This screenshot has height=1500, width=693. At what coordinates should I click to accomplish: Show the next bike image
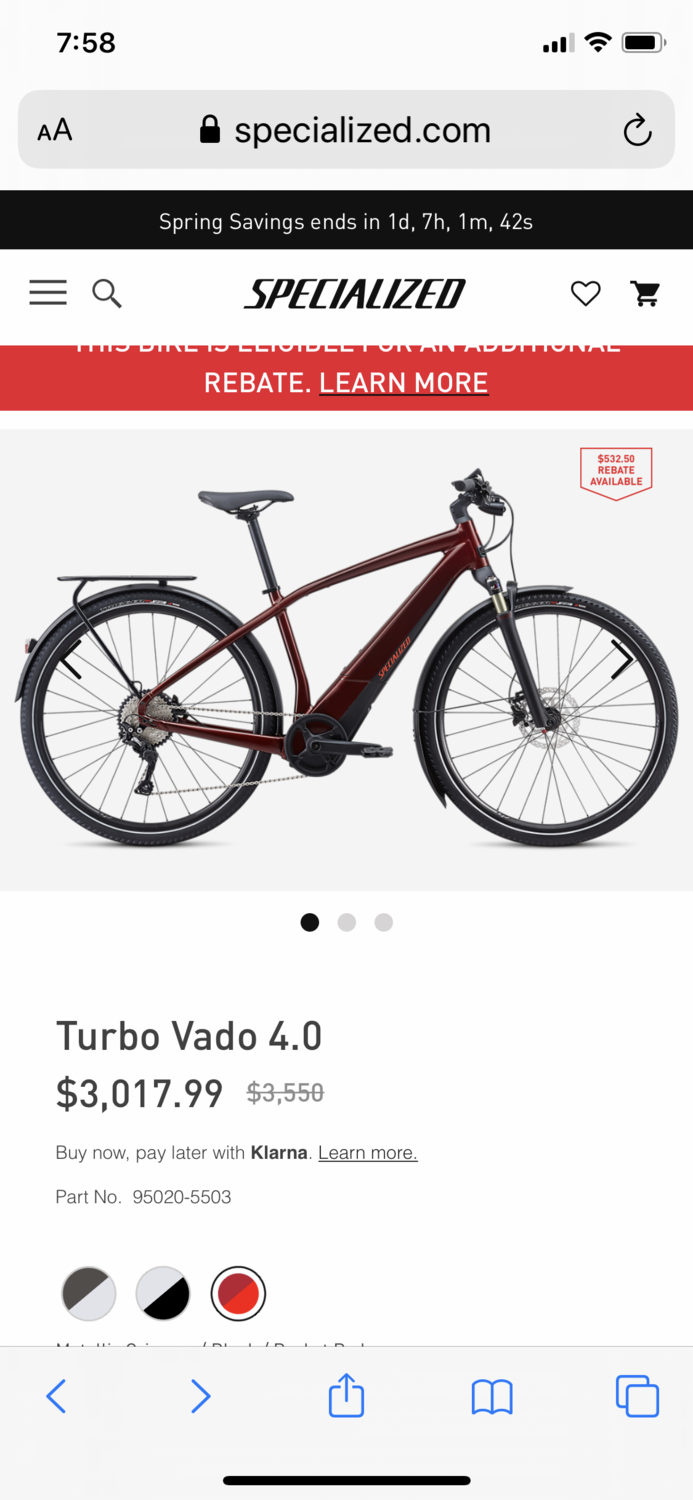[622, 660]
